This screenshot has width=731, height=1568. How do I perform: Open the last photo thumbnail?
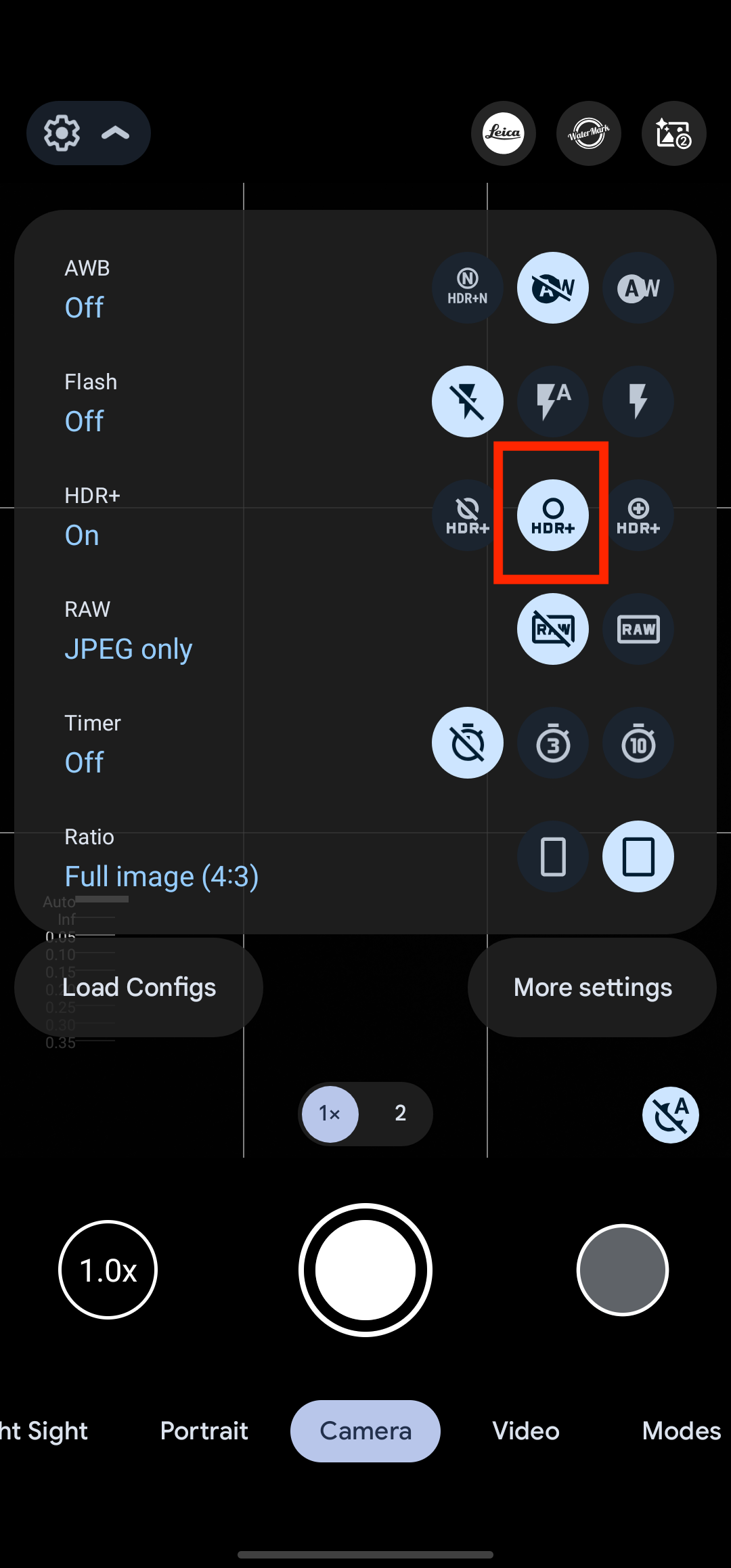(x=623, y=1270)
